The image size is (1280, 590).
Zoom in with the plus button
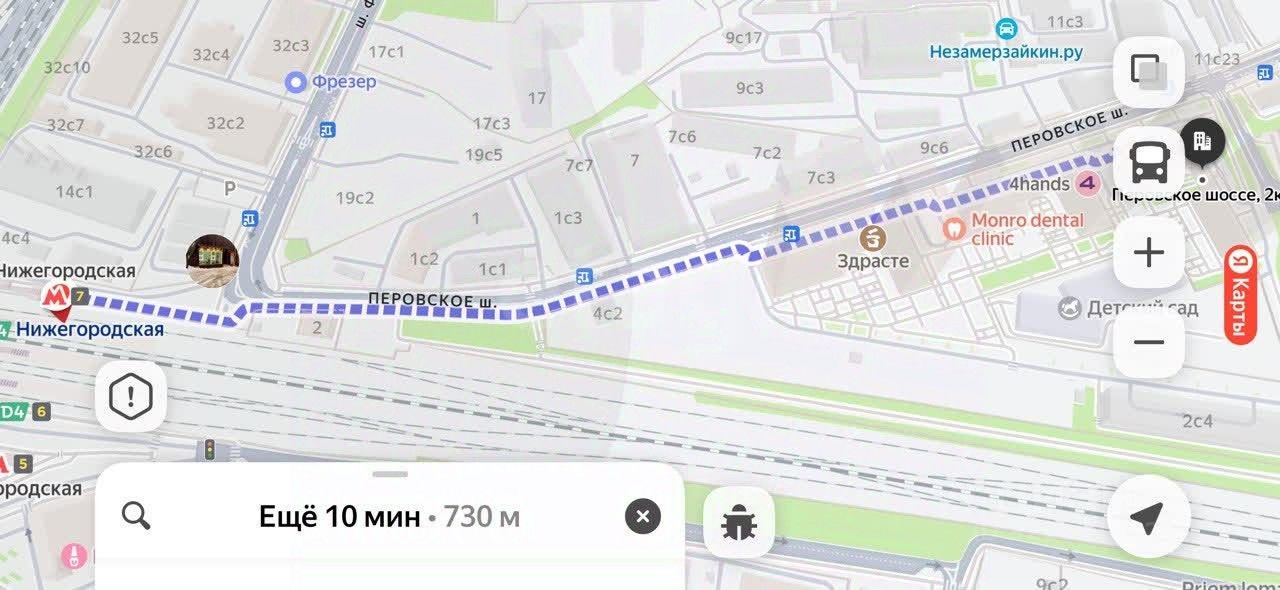1148,252
